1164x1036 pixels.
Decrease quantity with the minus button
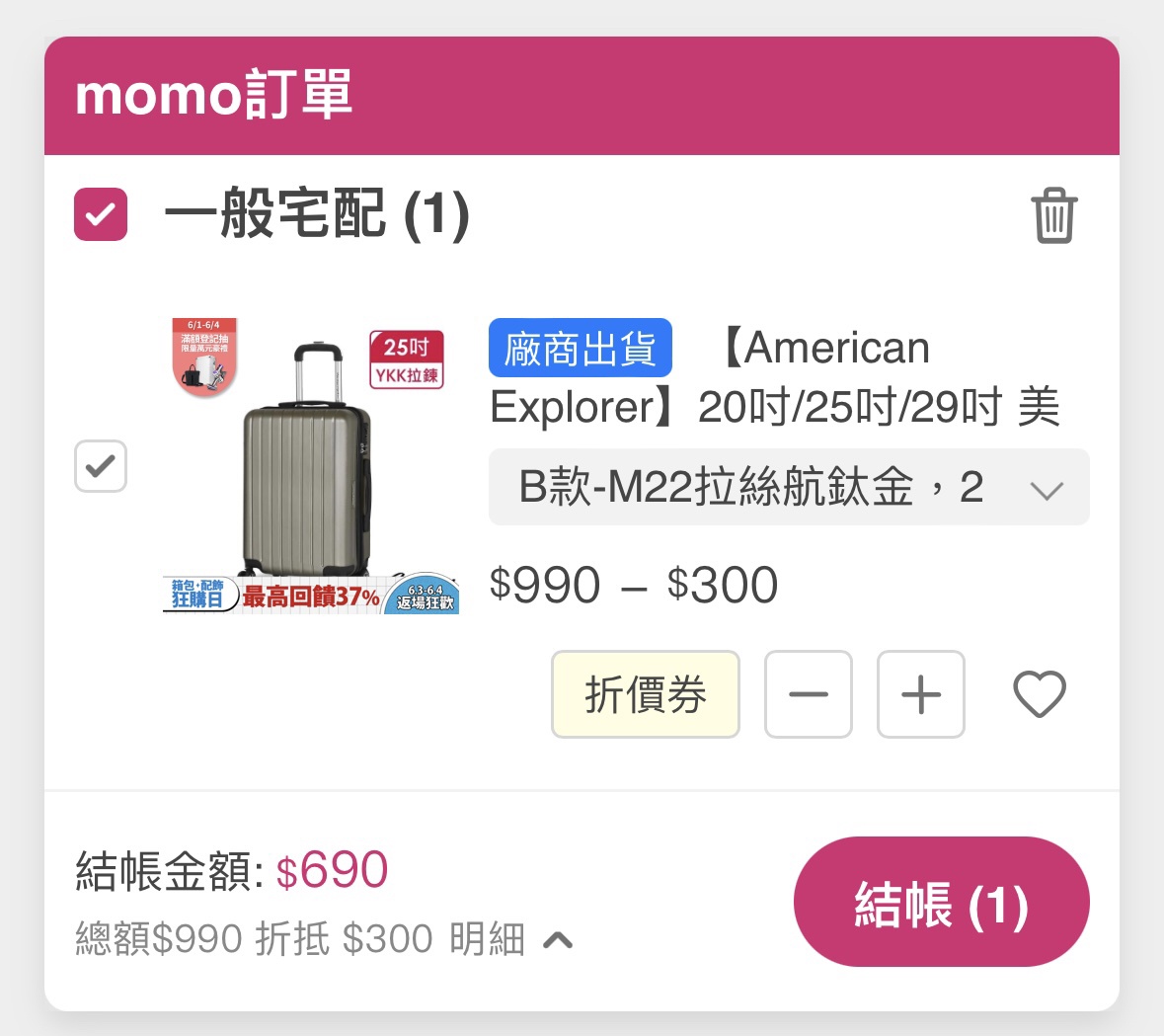(808, 694)
